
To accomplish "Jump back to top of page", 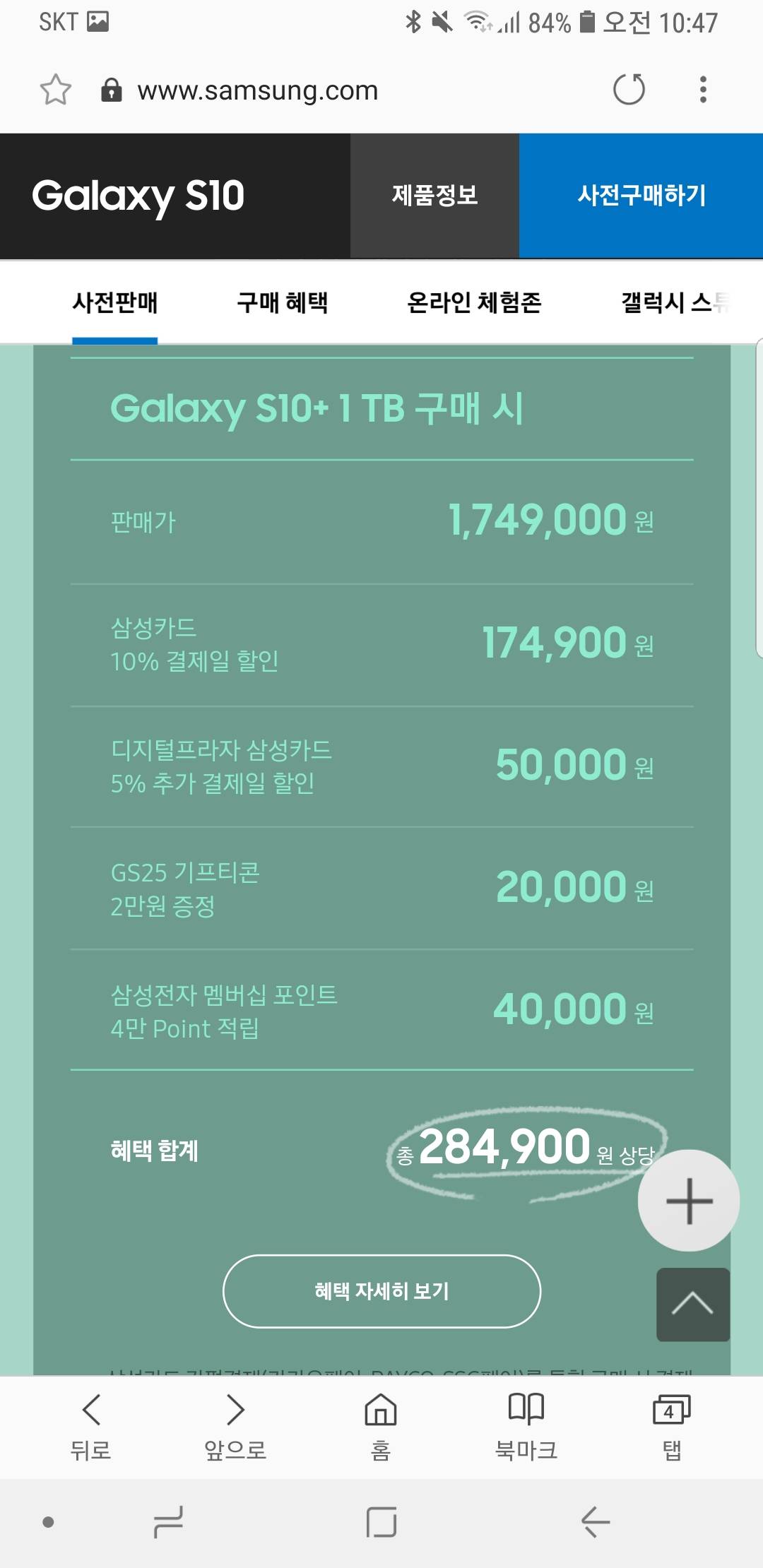I will tap(692, 1304).
